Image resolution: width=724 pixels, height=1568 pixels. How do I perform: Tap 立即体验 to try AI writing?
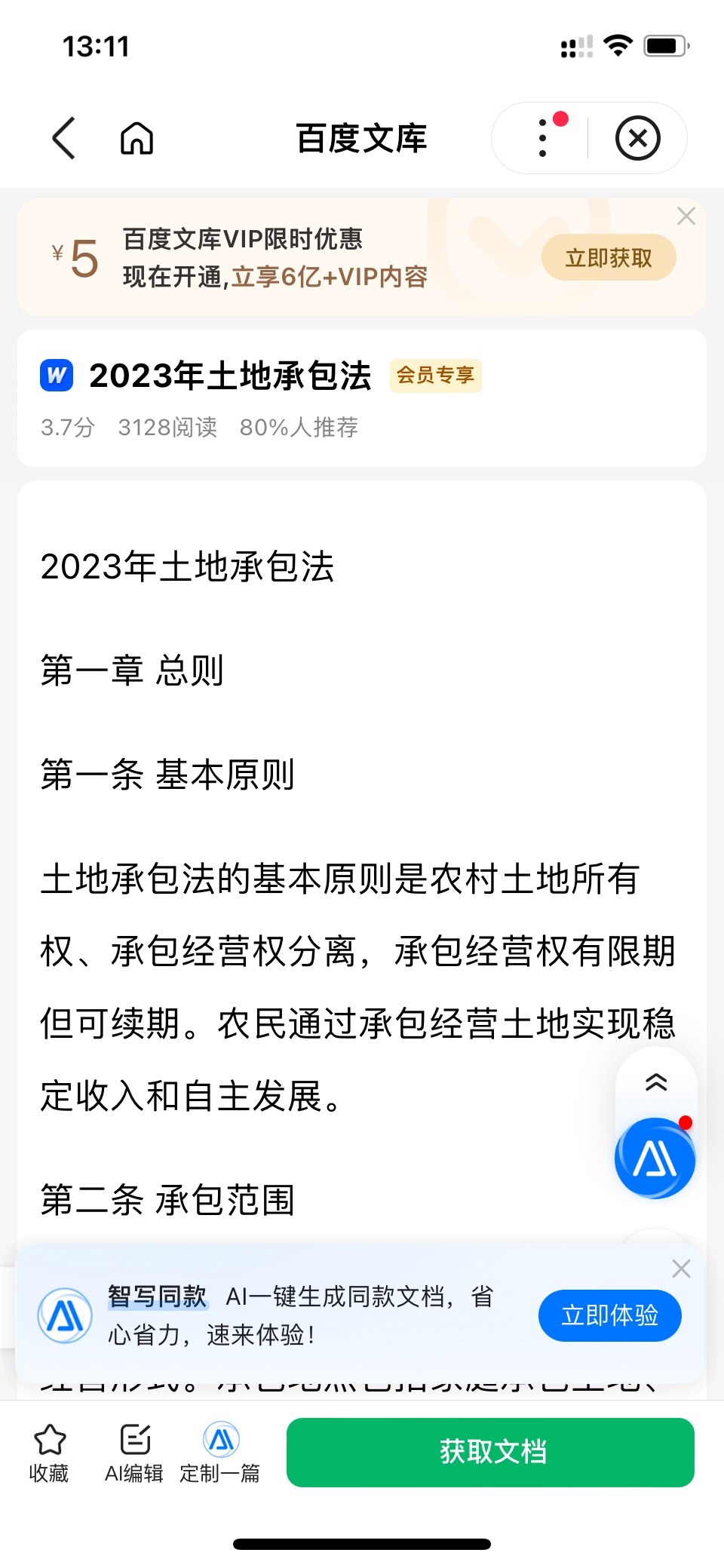coord(609,1315)
